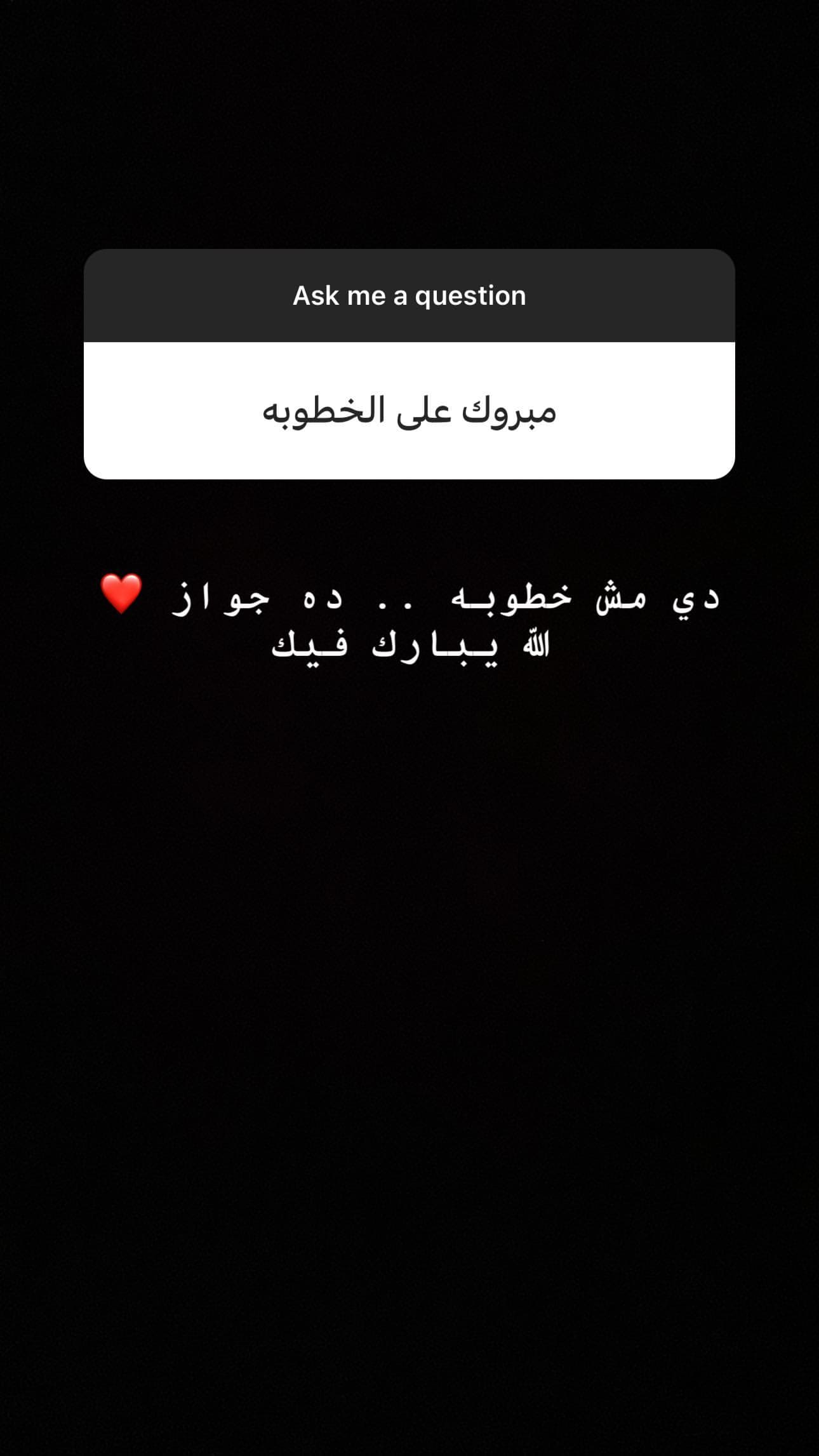Tap the center of the story screen

(409, 728)
